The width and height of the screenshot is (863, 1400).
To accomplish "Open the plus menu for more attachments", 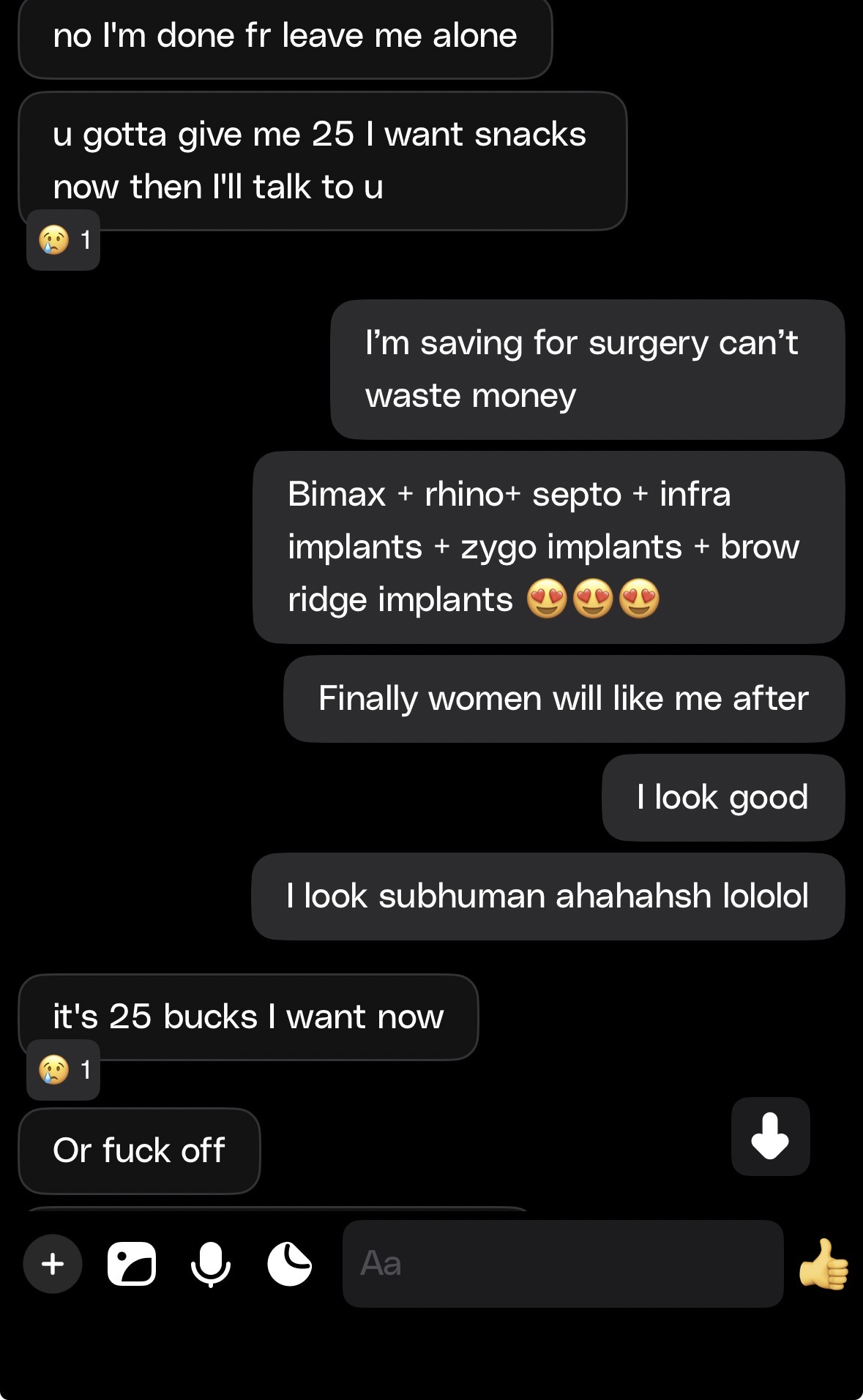I will pyautogui.click(x=53, y=1264).
